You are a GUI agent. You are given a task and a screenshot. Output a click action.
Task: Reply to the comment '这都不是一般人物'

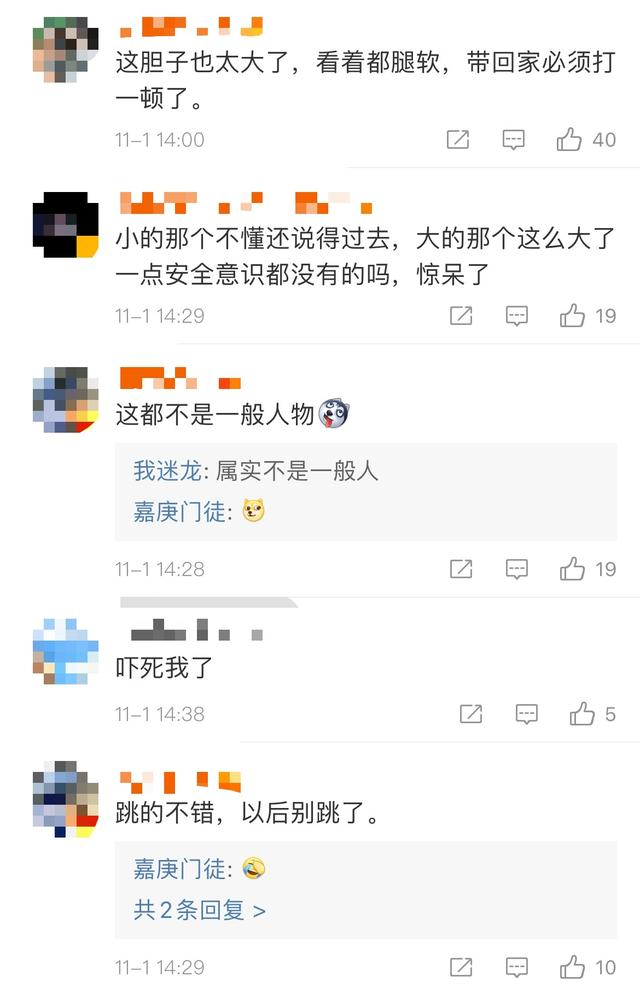pyautogui.click(x=516, y=569)
